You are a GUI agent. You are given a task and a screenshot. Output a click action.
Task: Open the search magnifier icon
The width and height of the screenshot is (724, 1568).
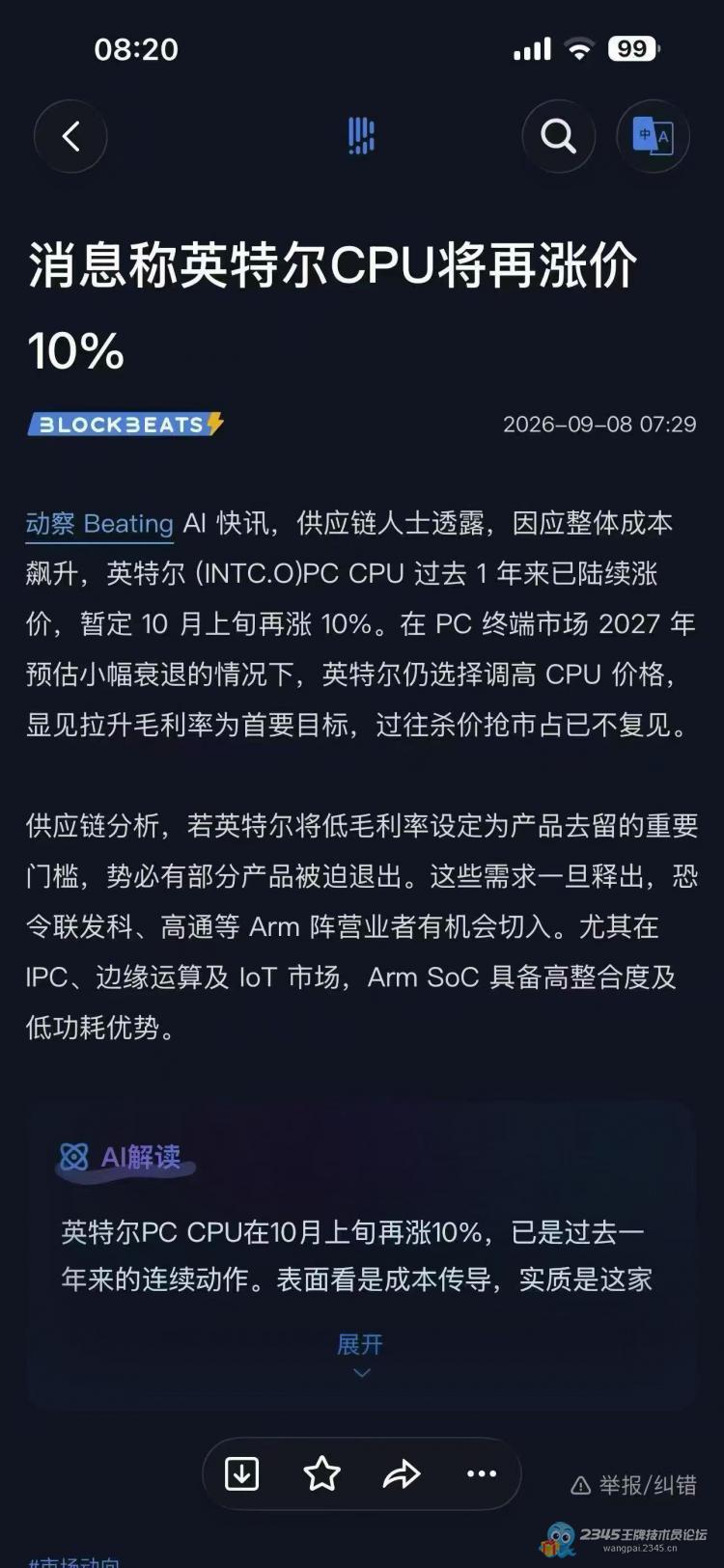click(558, 136)
